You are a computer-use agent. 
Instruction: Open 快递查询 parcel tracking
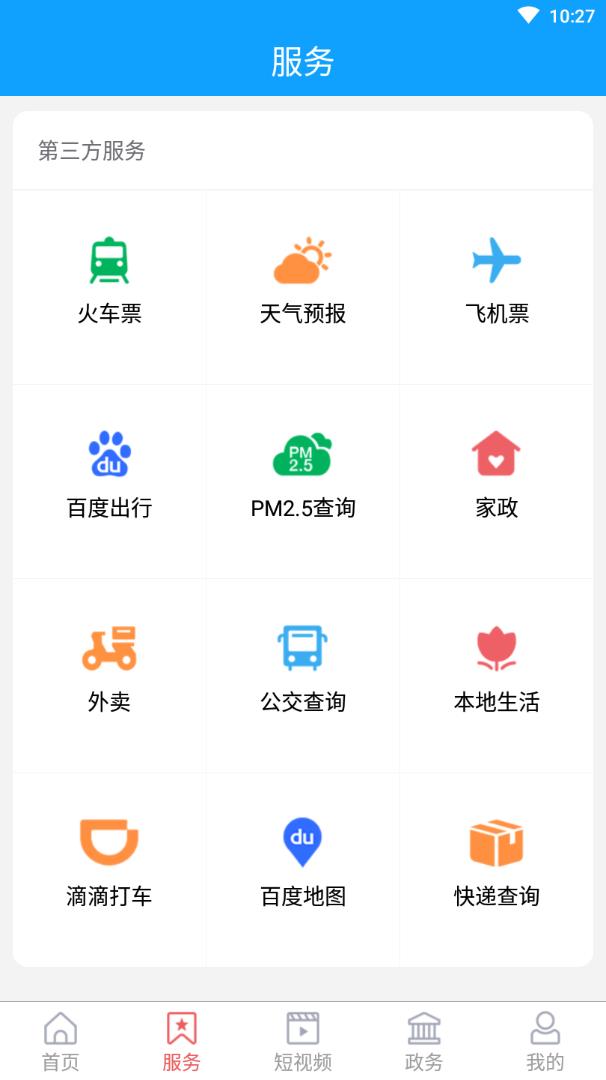point(497,865)
